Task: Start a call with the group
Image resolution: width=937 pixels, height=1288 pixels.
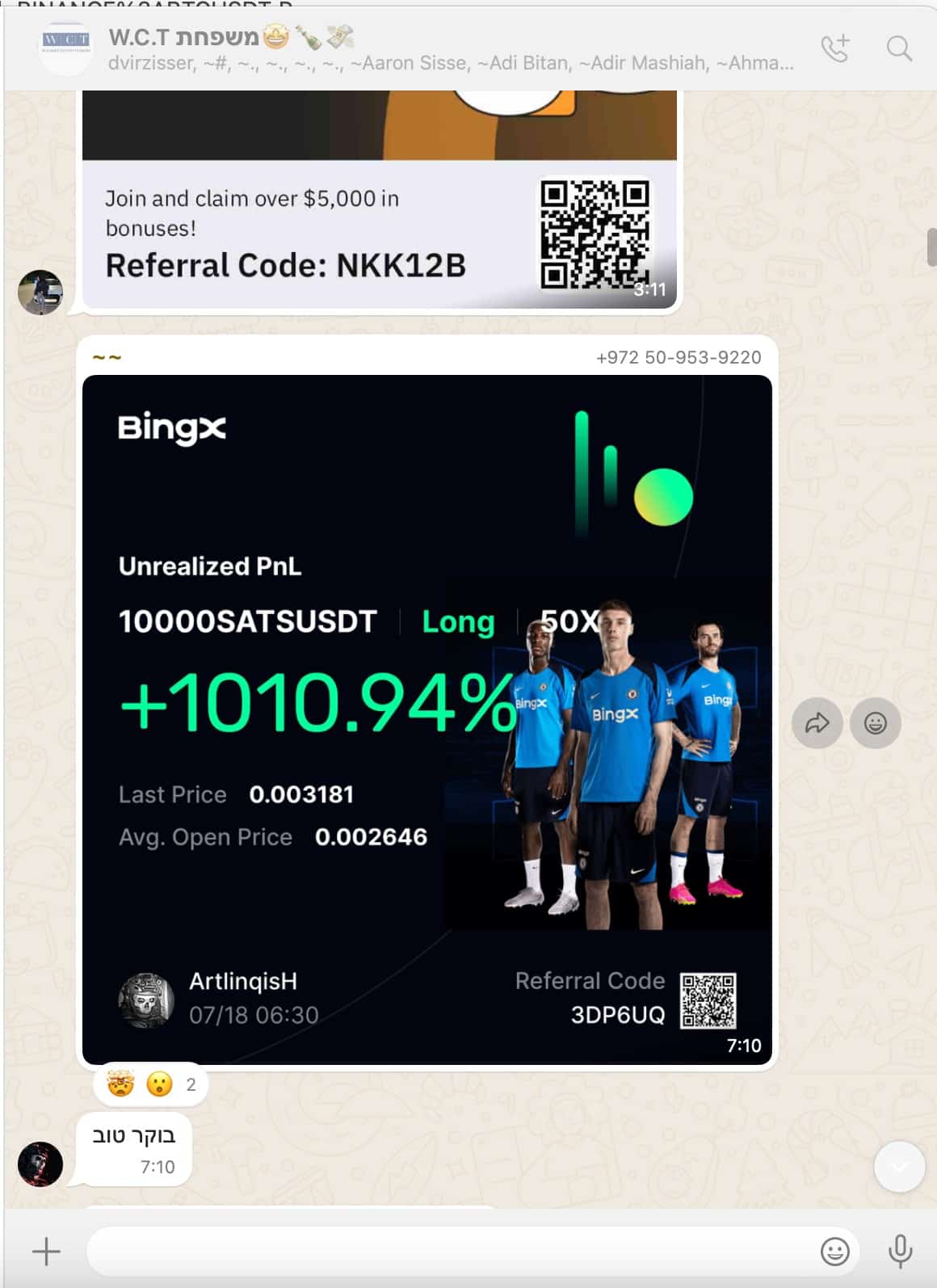Action: click(x=835, y=48)
